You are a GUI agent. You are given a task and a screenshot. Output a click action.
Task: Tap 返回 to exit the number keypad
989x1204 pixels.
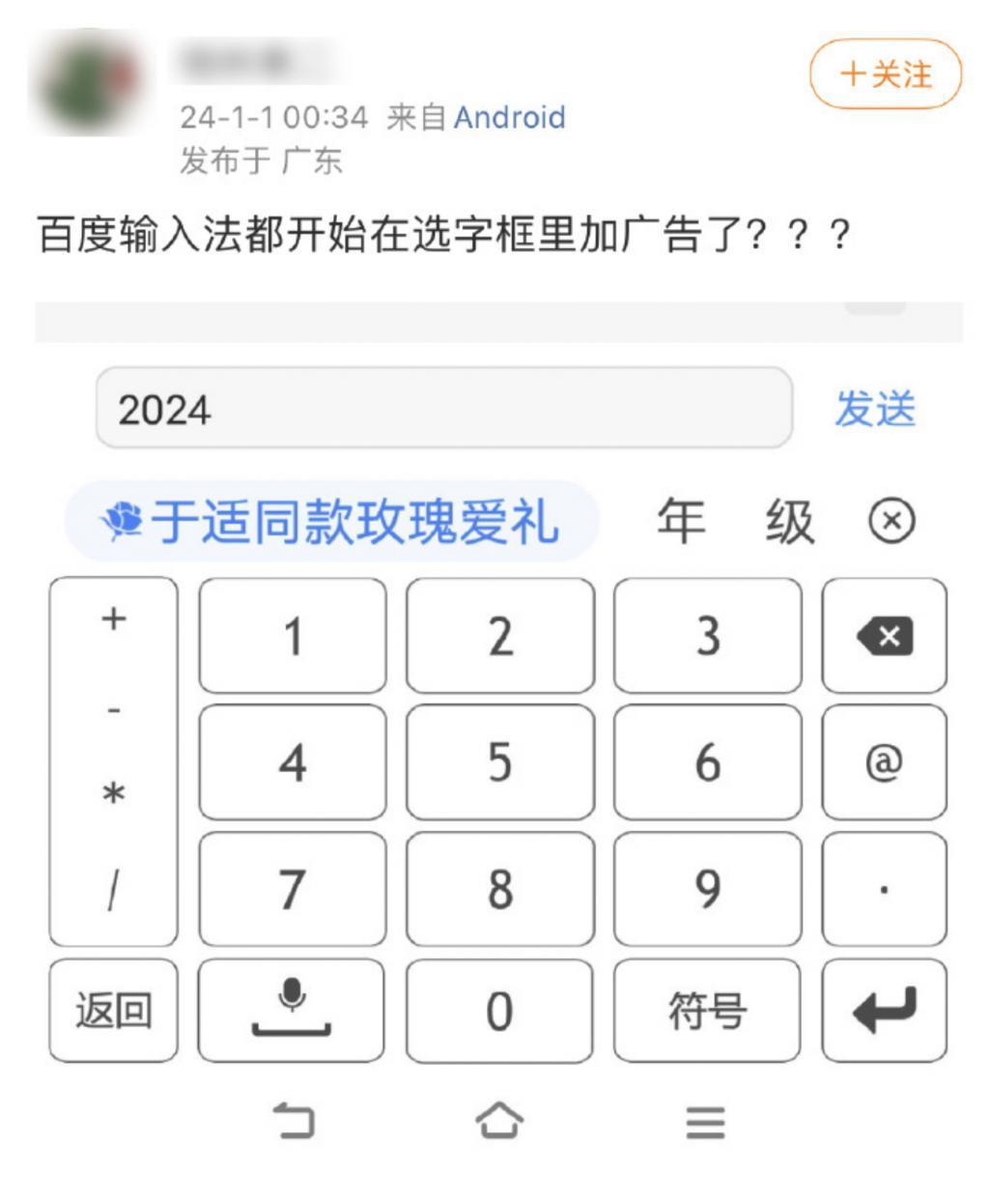(112, 1010)
